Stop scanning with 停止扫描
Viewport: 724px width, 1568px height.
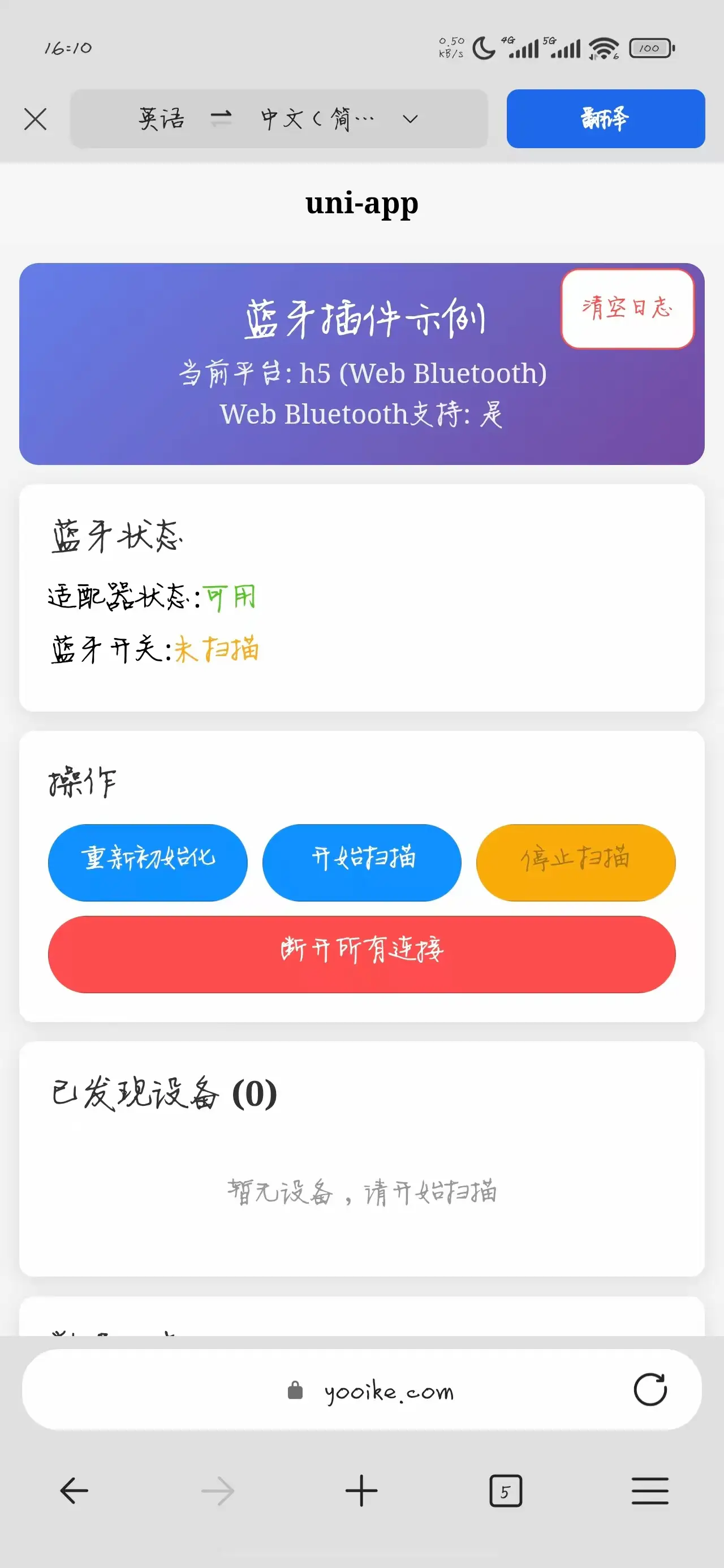point(575,862)
